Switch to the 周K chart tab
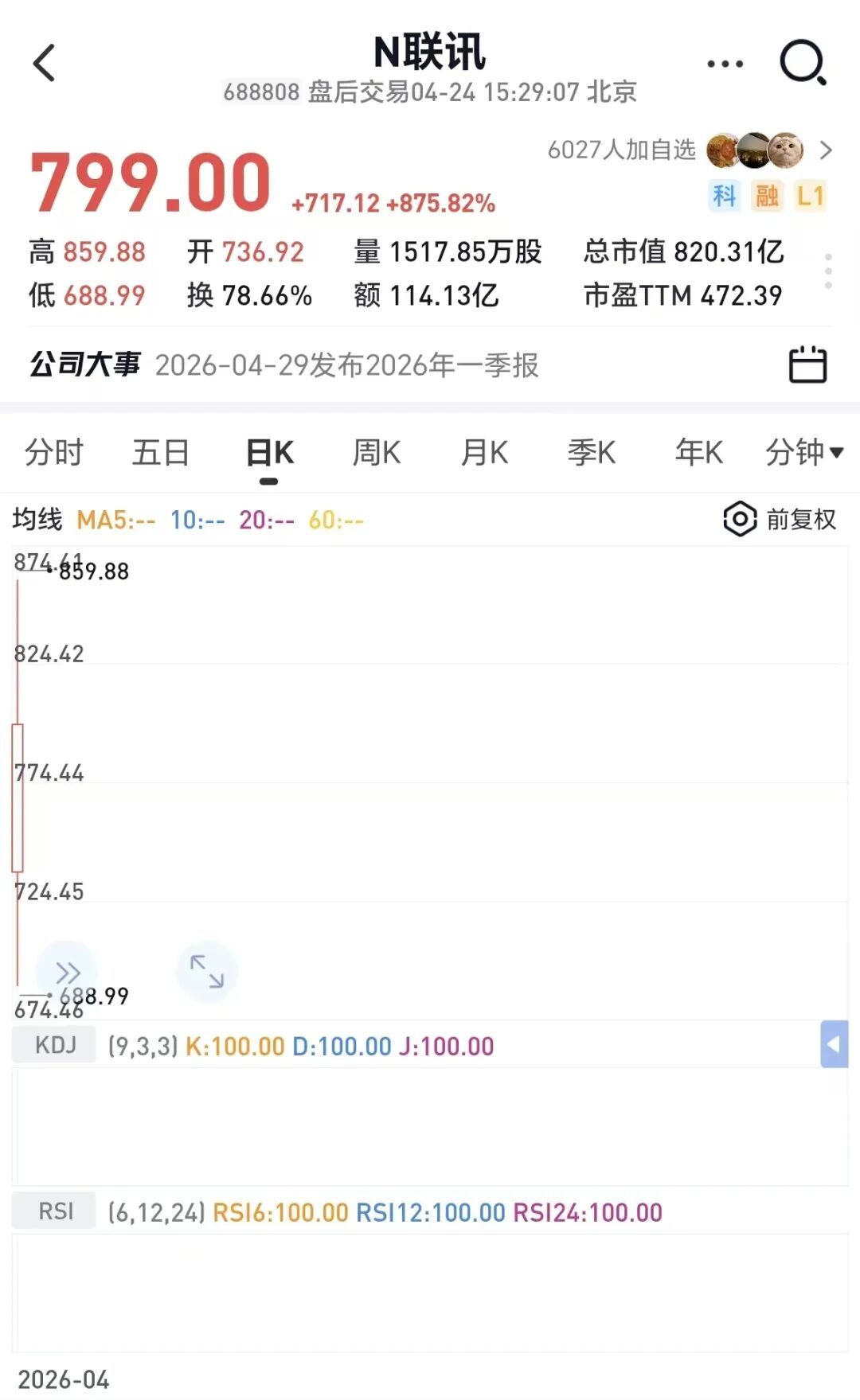860x1400 pixels. tap(377, 453)
